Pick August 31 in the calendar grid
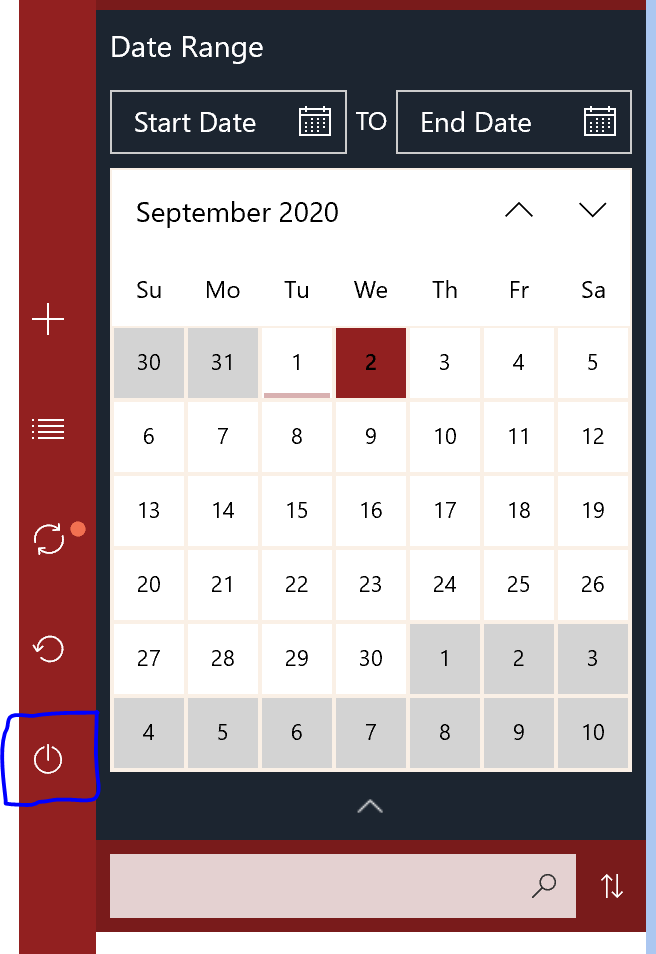 (223, 363)
